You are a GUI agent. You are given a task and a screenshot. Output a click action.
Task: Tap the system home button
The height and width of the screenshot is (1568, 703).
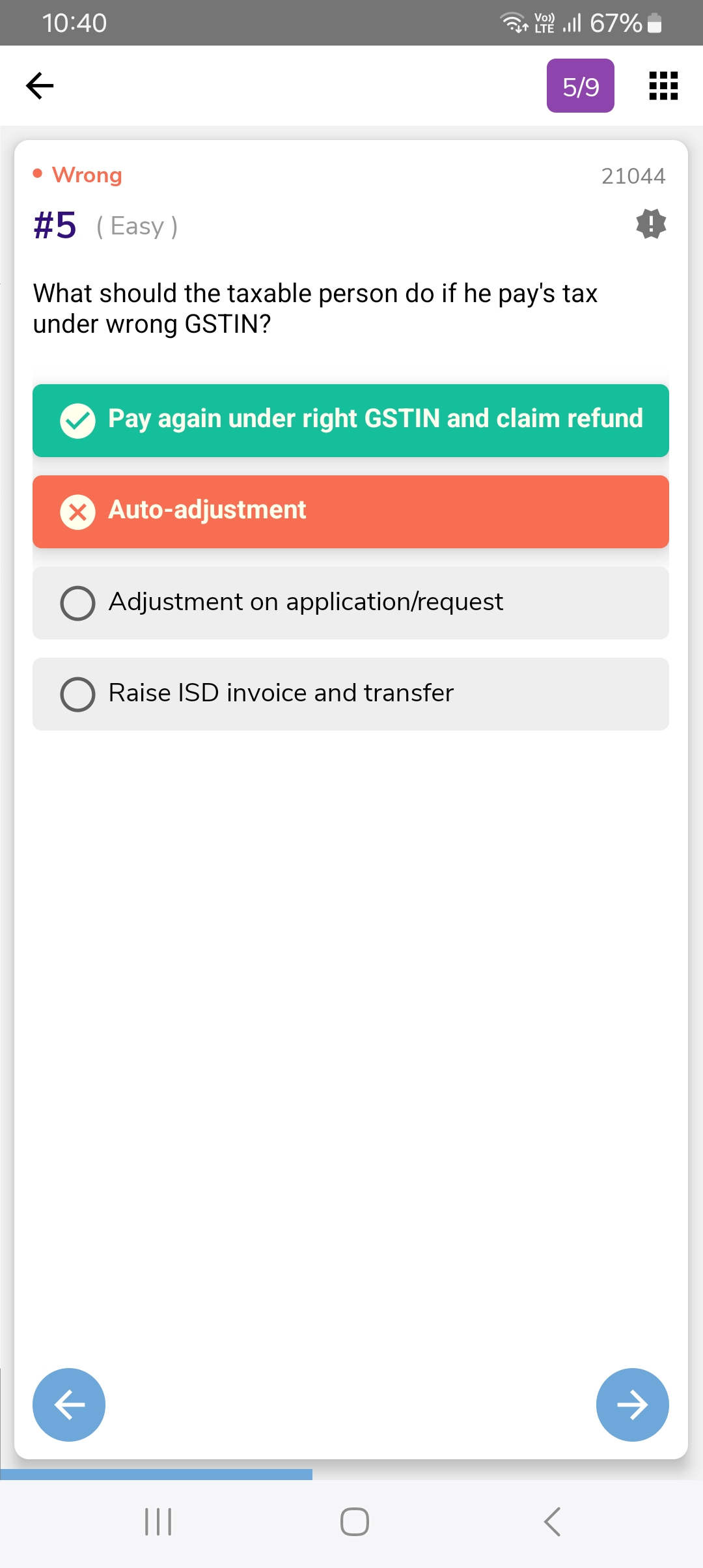354,1522
